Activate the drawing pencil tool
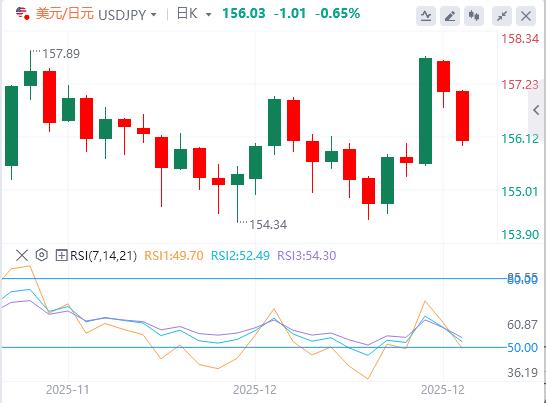 point(450,16)
